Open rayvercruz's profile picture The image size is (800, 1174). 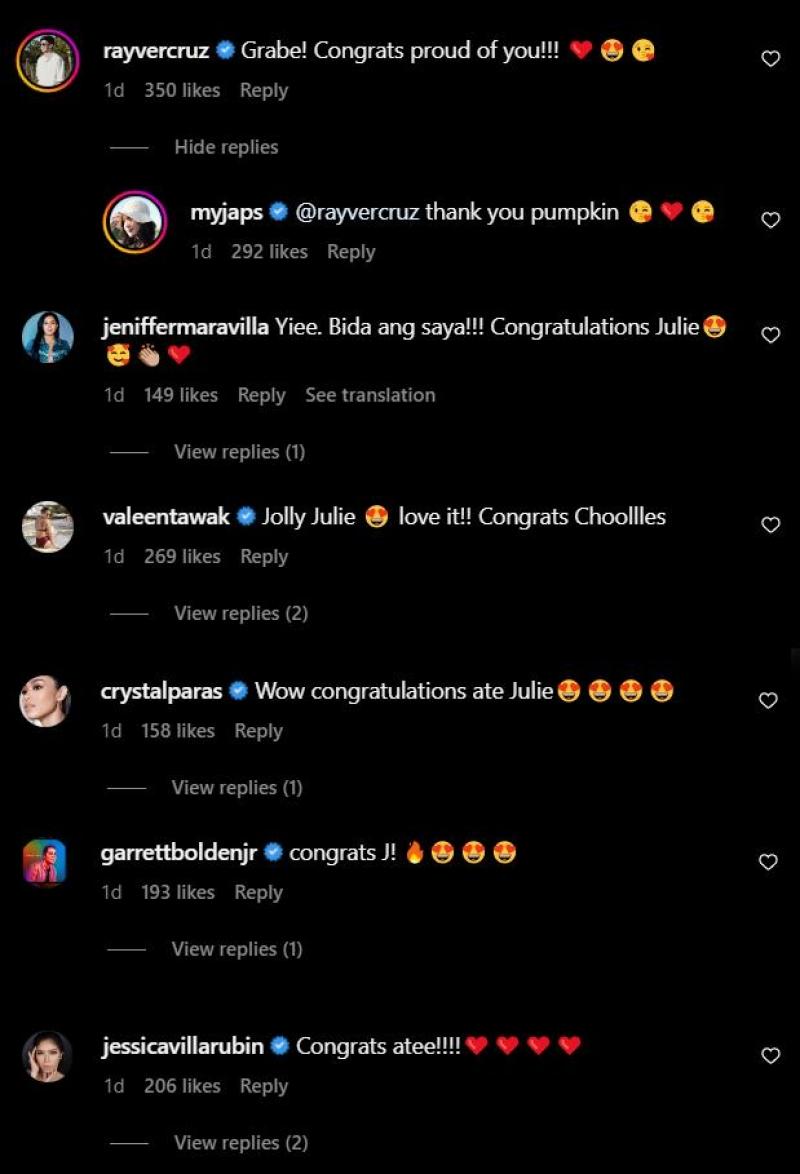click(x=48, y=62)
